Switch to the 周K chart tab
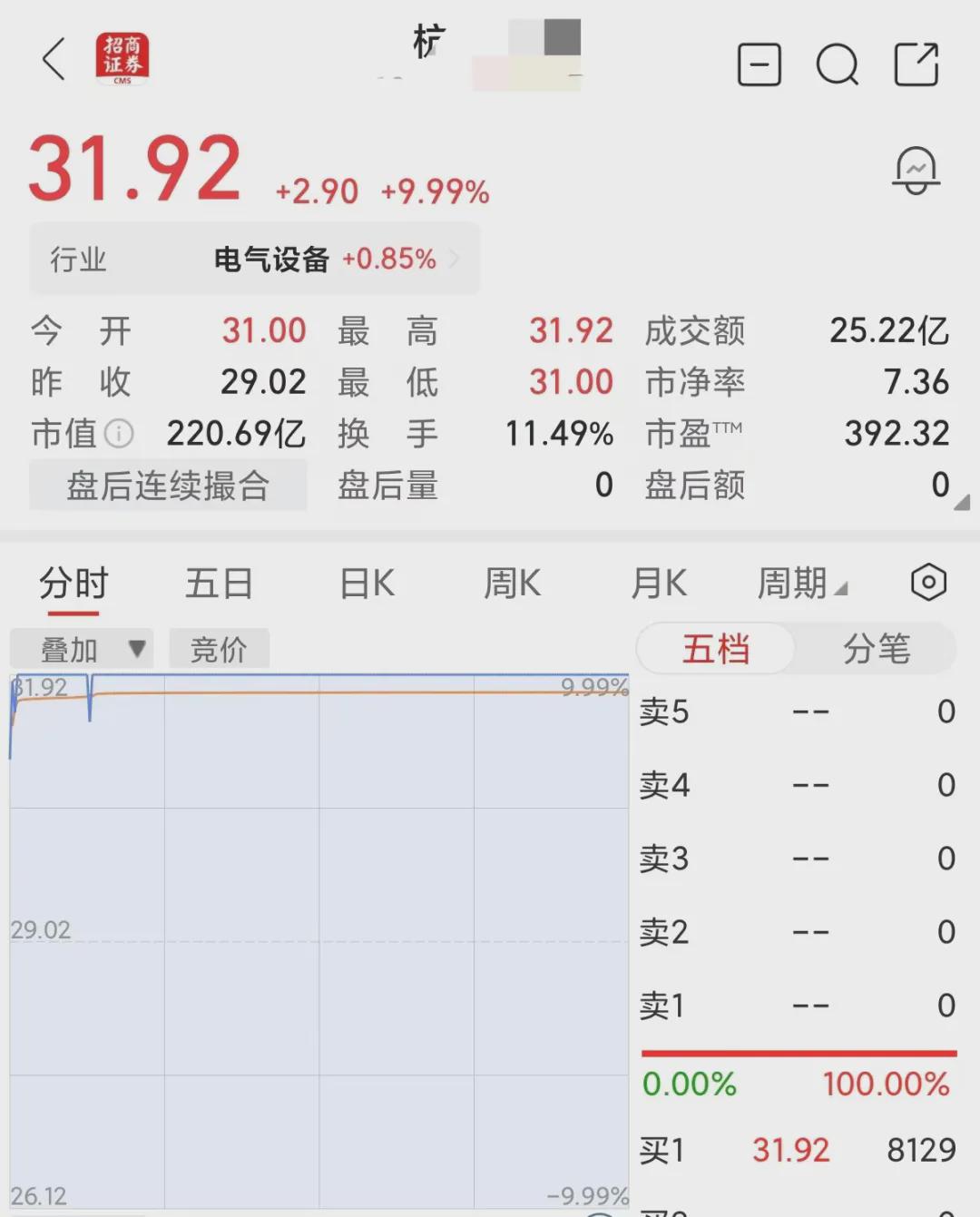Viewport: 980px width, 1217px height. click(512, 583)
